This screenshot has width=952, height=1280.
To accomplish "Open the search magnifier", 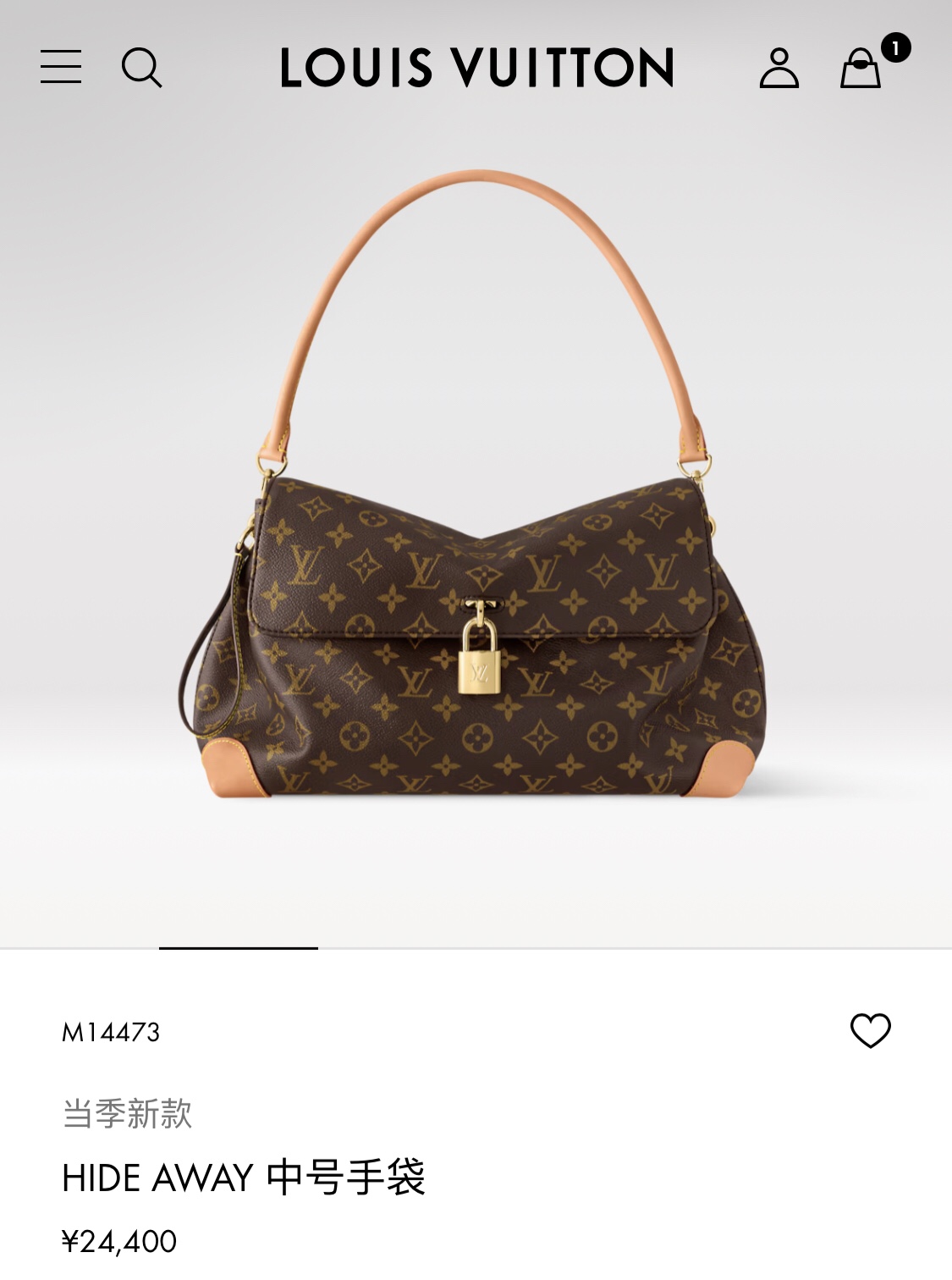I will [141, 68].
